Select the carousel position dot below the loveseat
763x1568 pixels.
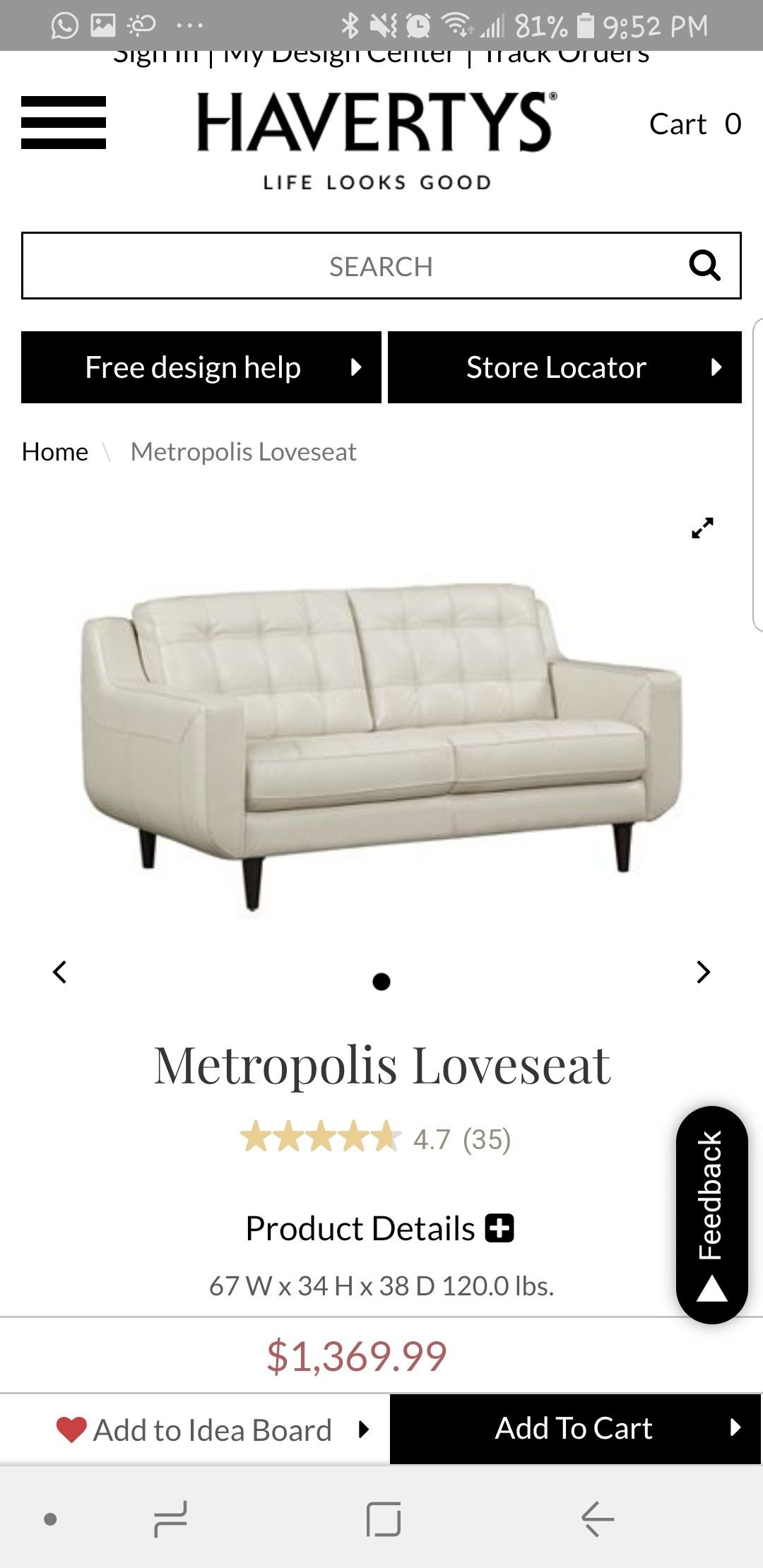click(381, 980)
